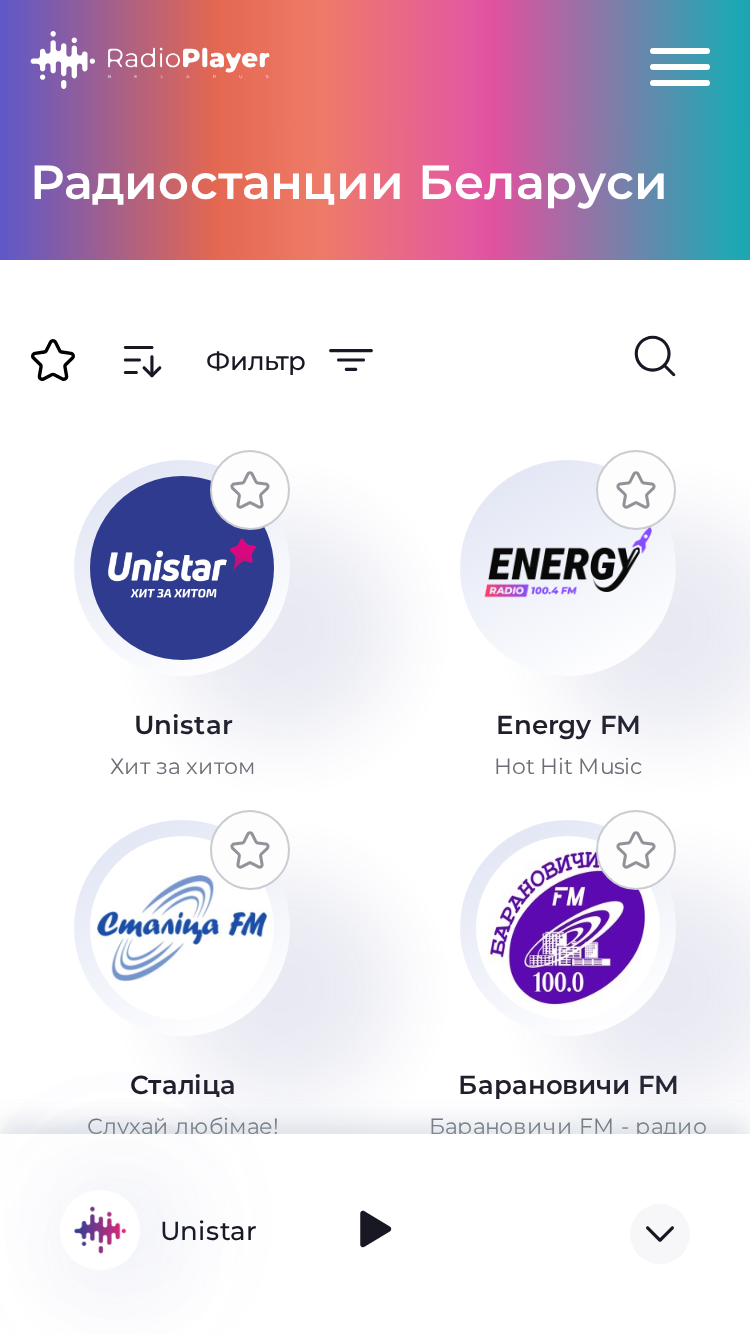
Task: Open the Барановичи FM station card
Action: pos(568,928)
